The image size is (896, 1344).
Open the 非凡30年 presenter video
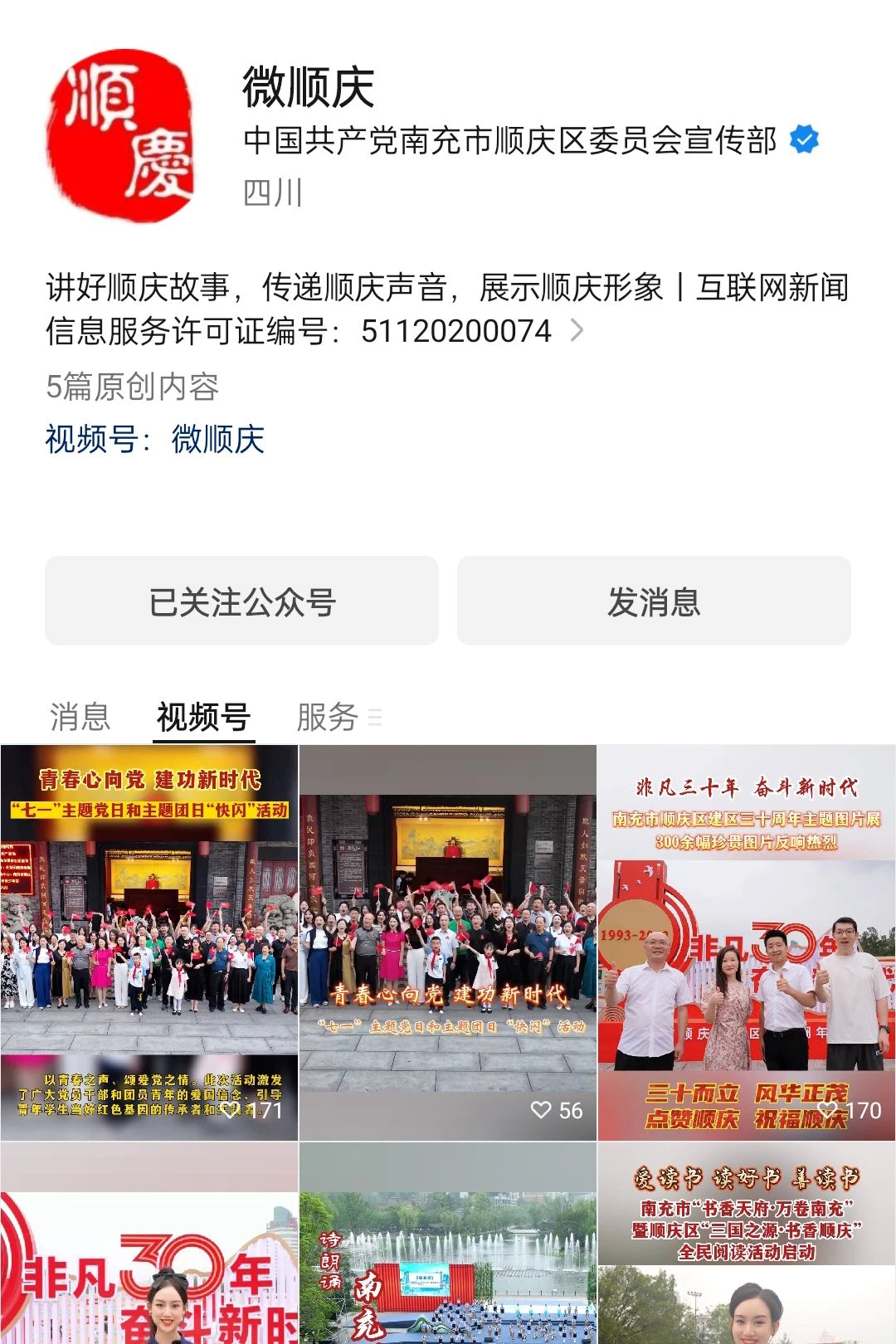[149, 1244]
